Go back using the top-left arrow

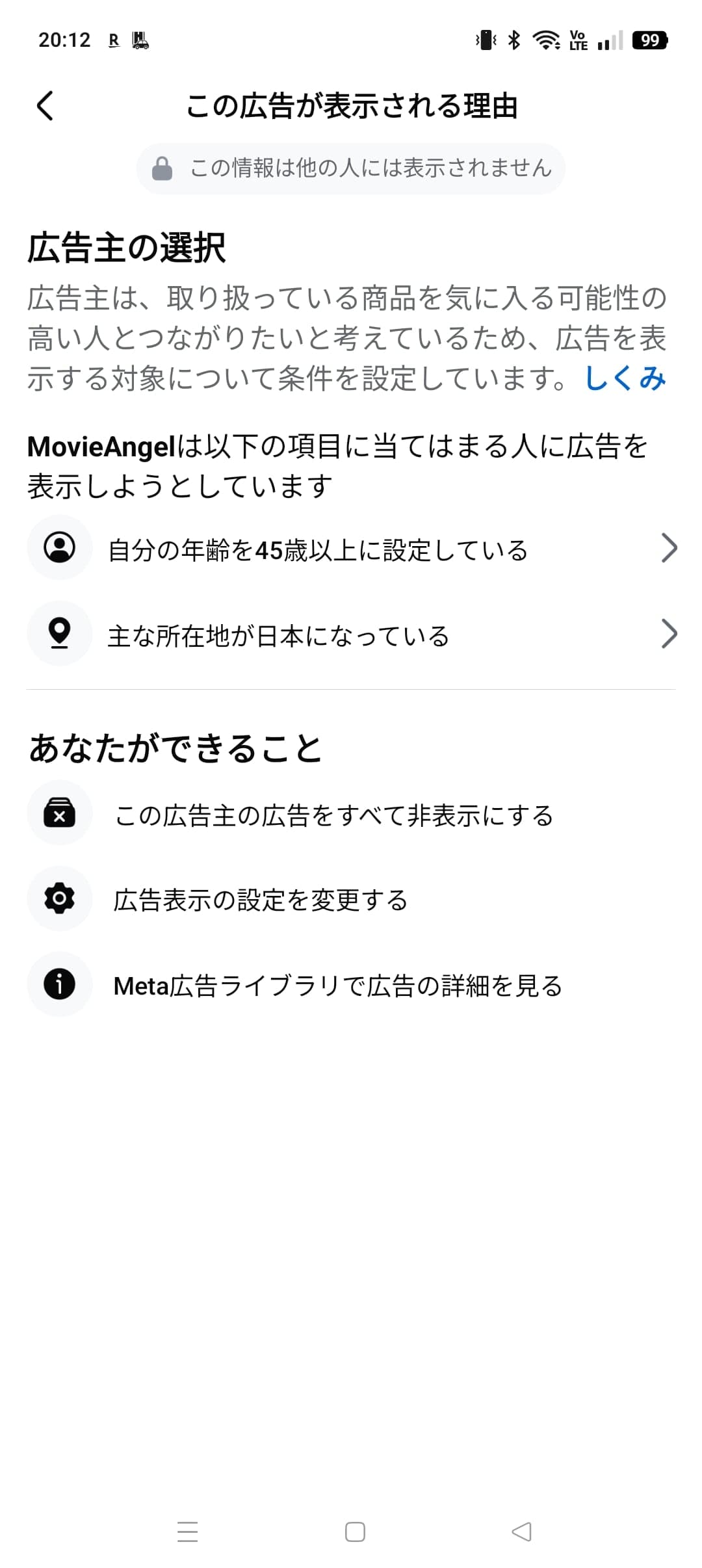[45, 106]
